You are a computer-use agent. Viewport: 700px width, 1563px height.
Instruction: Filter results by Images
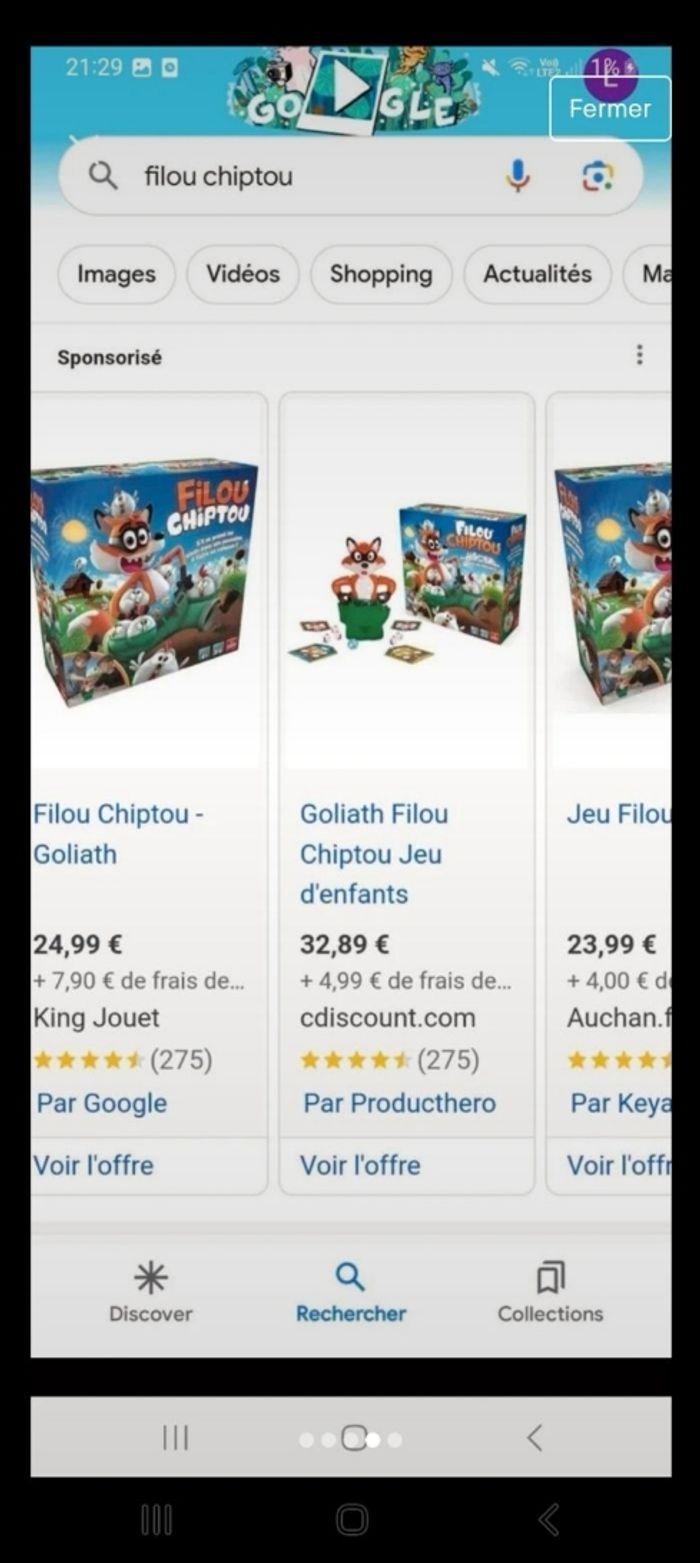[116, 274]
